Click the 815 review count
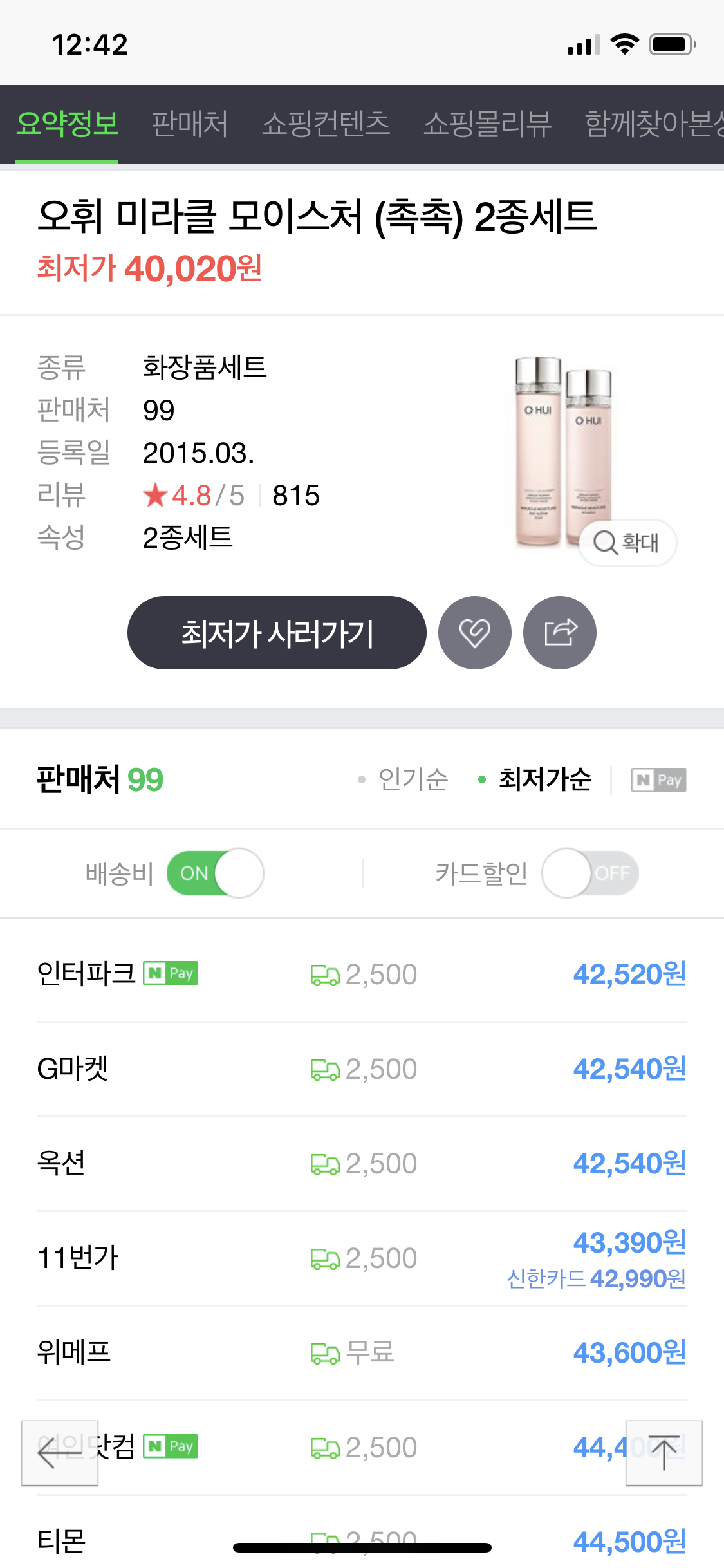724x1568 pixels. pos(296,494)
